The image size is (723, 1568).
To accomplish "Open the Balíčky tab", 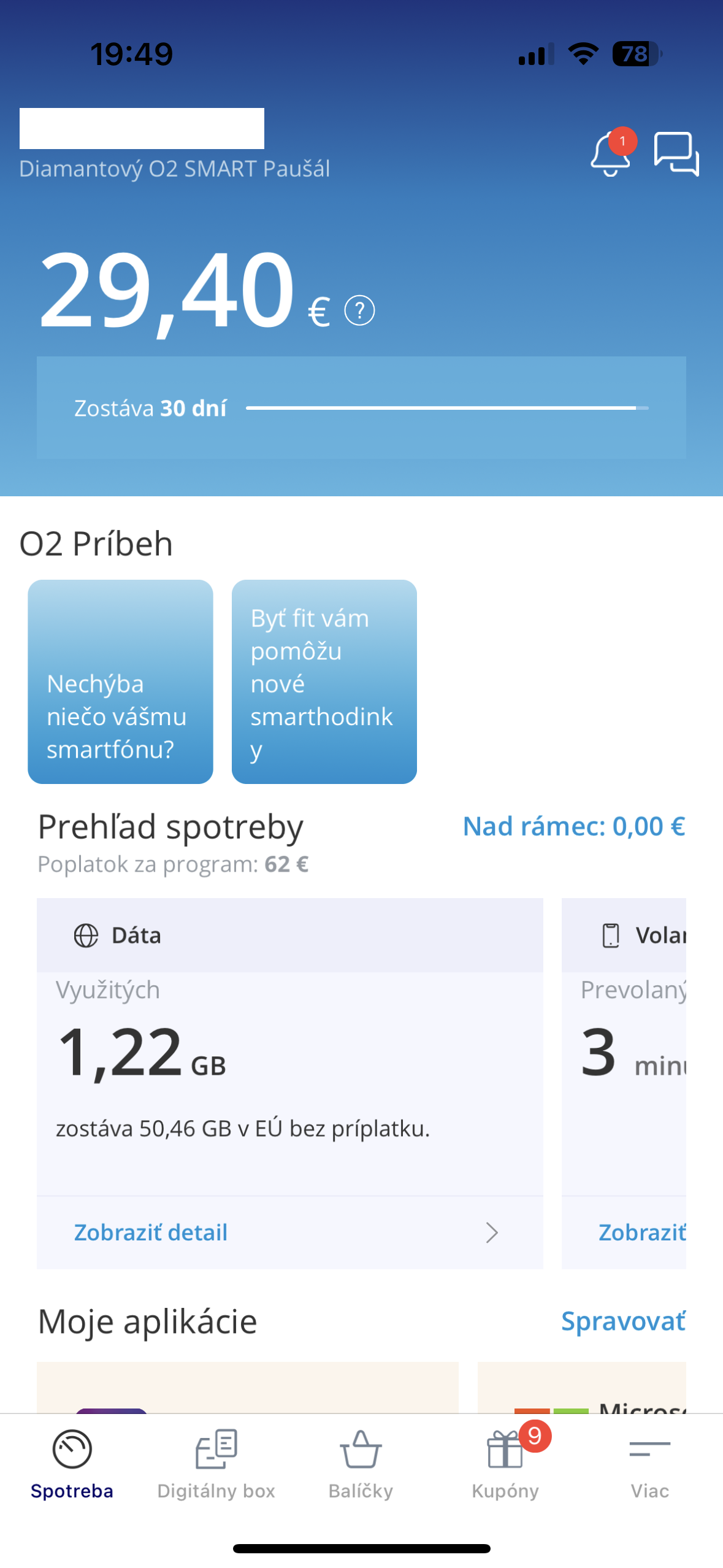I will 361,1463.
